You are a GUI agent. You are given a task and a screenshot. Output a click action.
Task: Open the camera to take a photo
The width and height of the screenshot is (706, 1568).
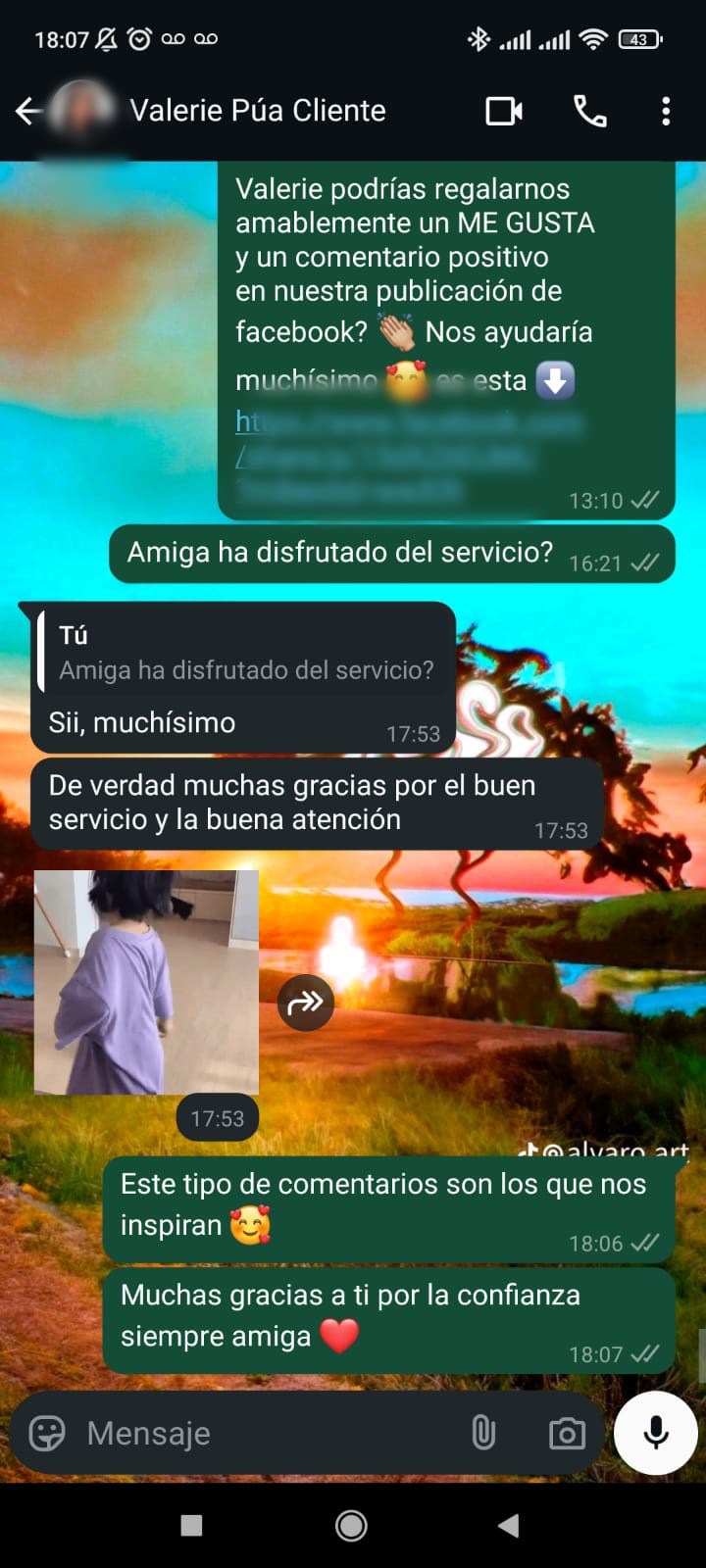pyautogui.click(x=569, y=1433)
